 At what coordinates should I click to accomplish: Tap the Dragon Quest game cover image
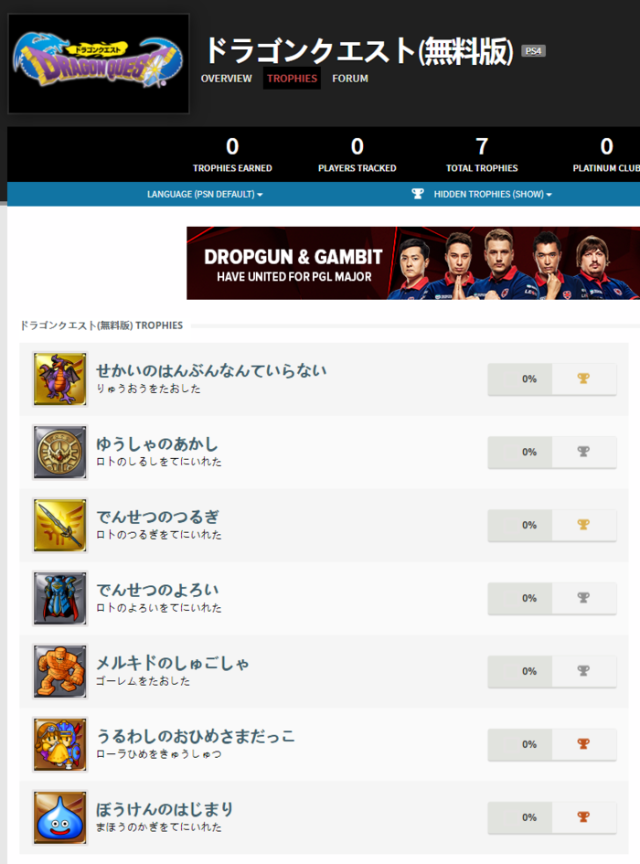(98, 63)
